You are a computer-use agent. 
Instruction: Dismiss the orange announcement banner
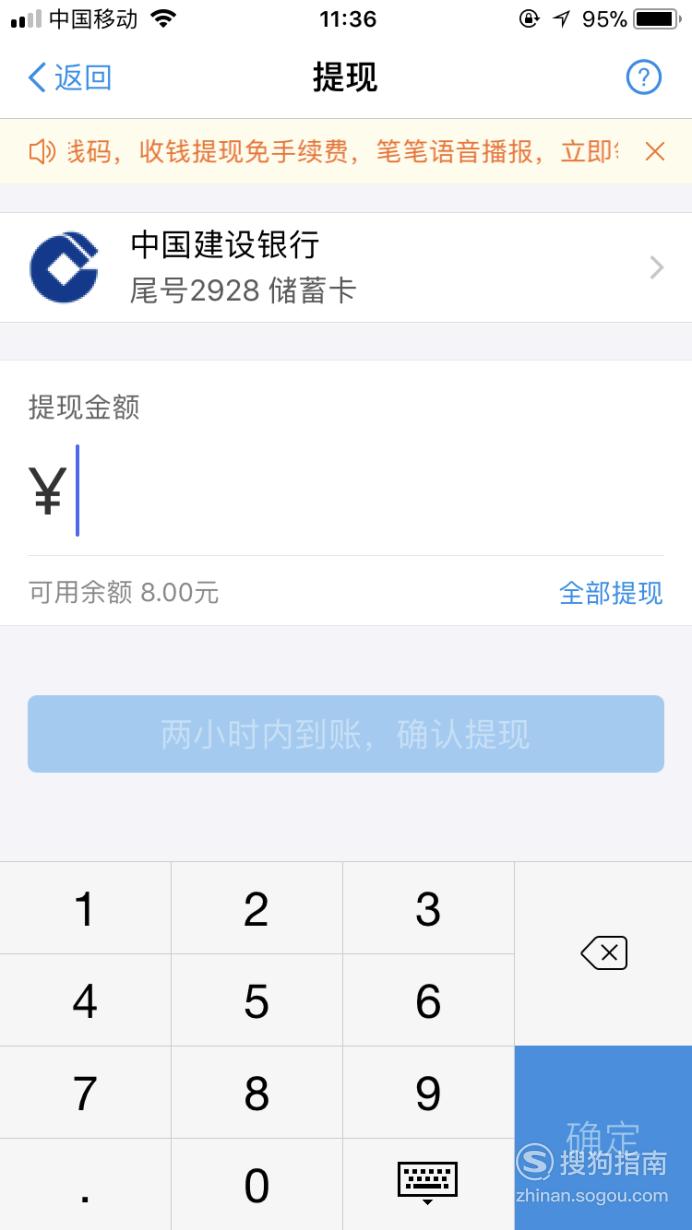(655, 151)
